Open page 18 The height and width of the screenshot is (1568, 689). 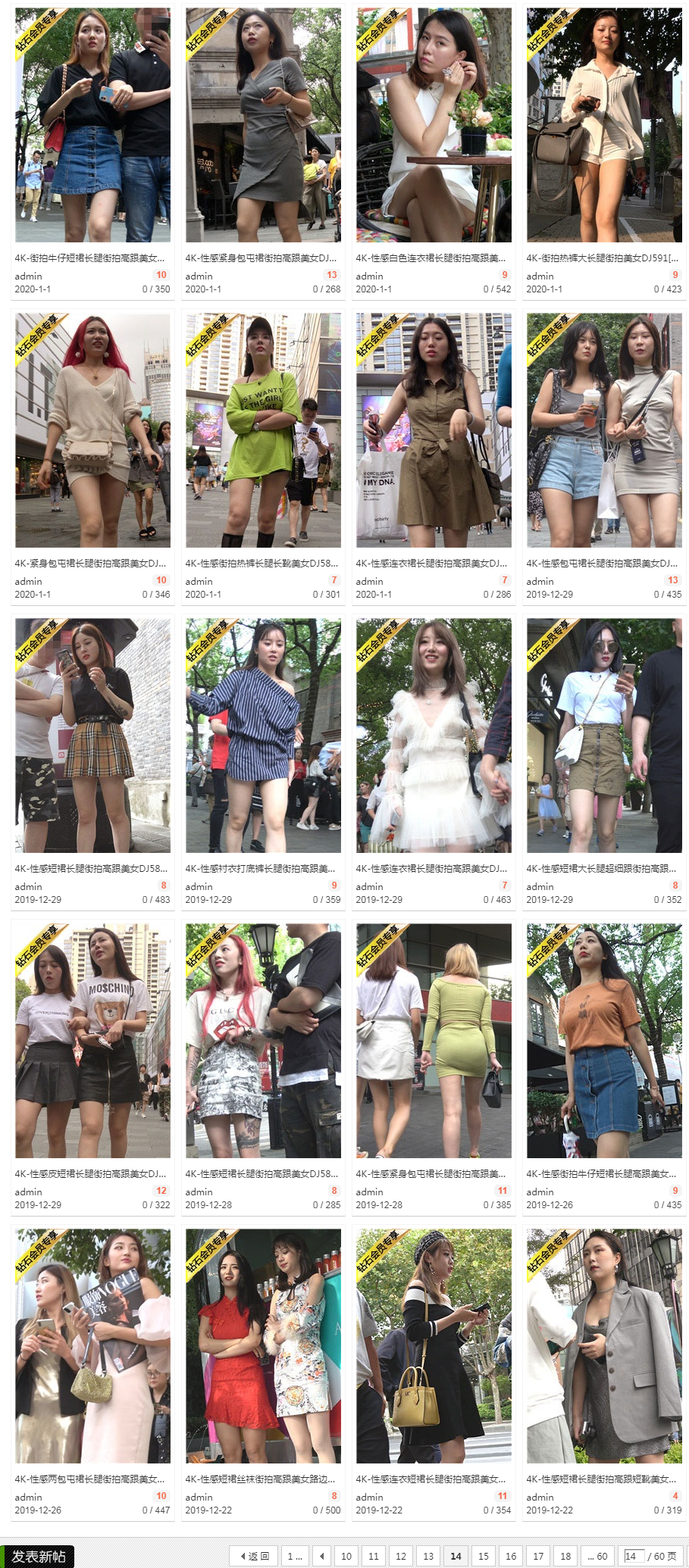[565, 1556]
